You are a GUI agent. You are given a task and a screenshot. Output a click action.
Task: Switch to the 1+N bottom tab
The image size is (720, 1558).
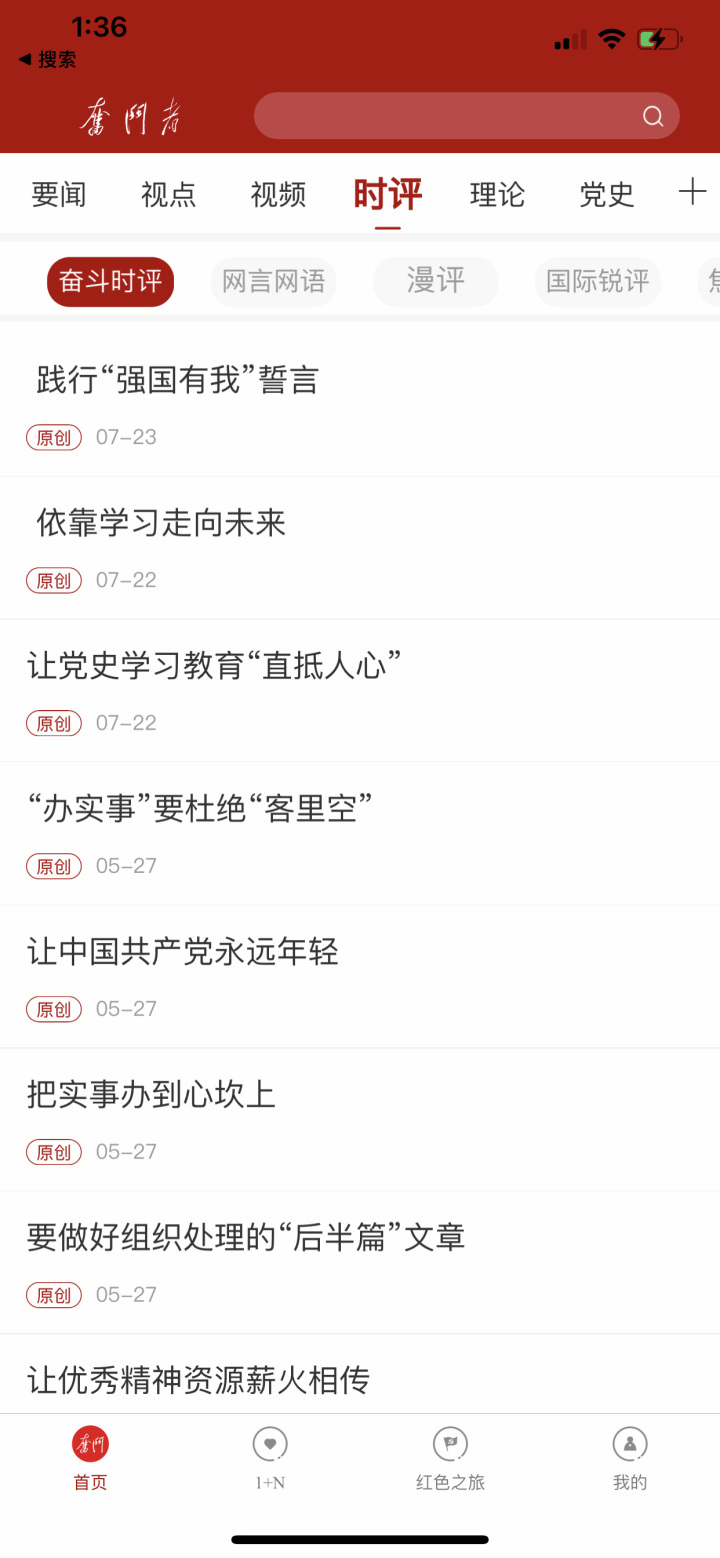point(270,1458)
